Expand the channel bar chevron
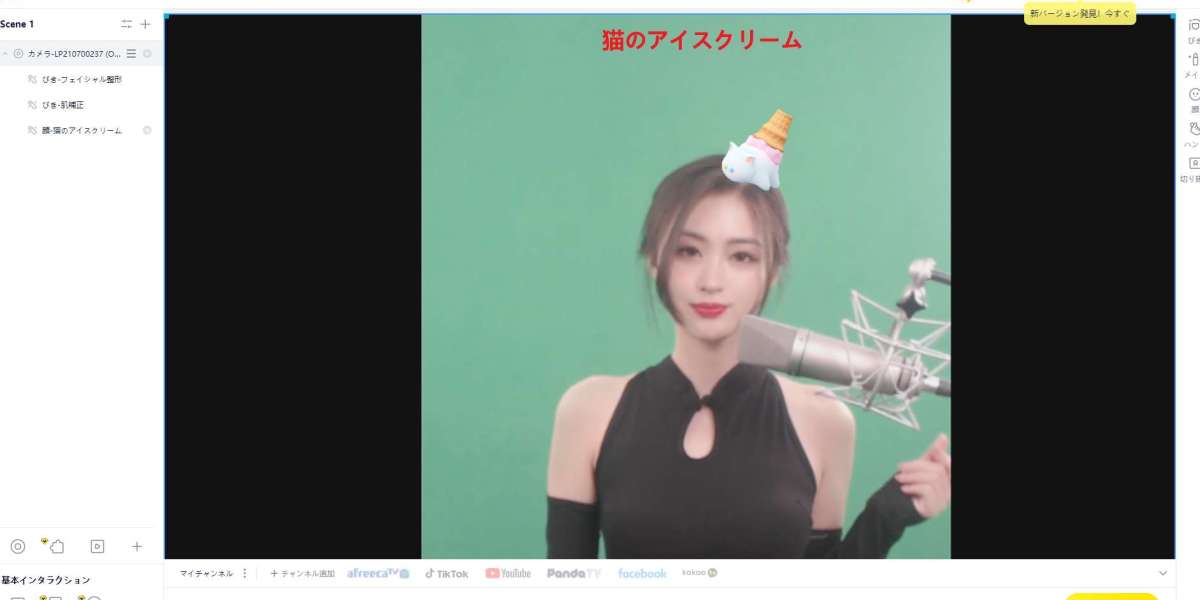Screen dimensions: 1200x600 click(1162, 573)
